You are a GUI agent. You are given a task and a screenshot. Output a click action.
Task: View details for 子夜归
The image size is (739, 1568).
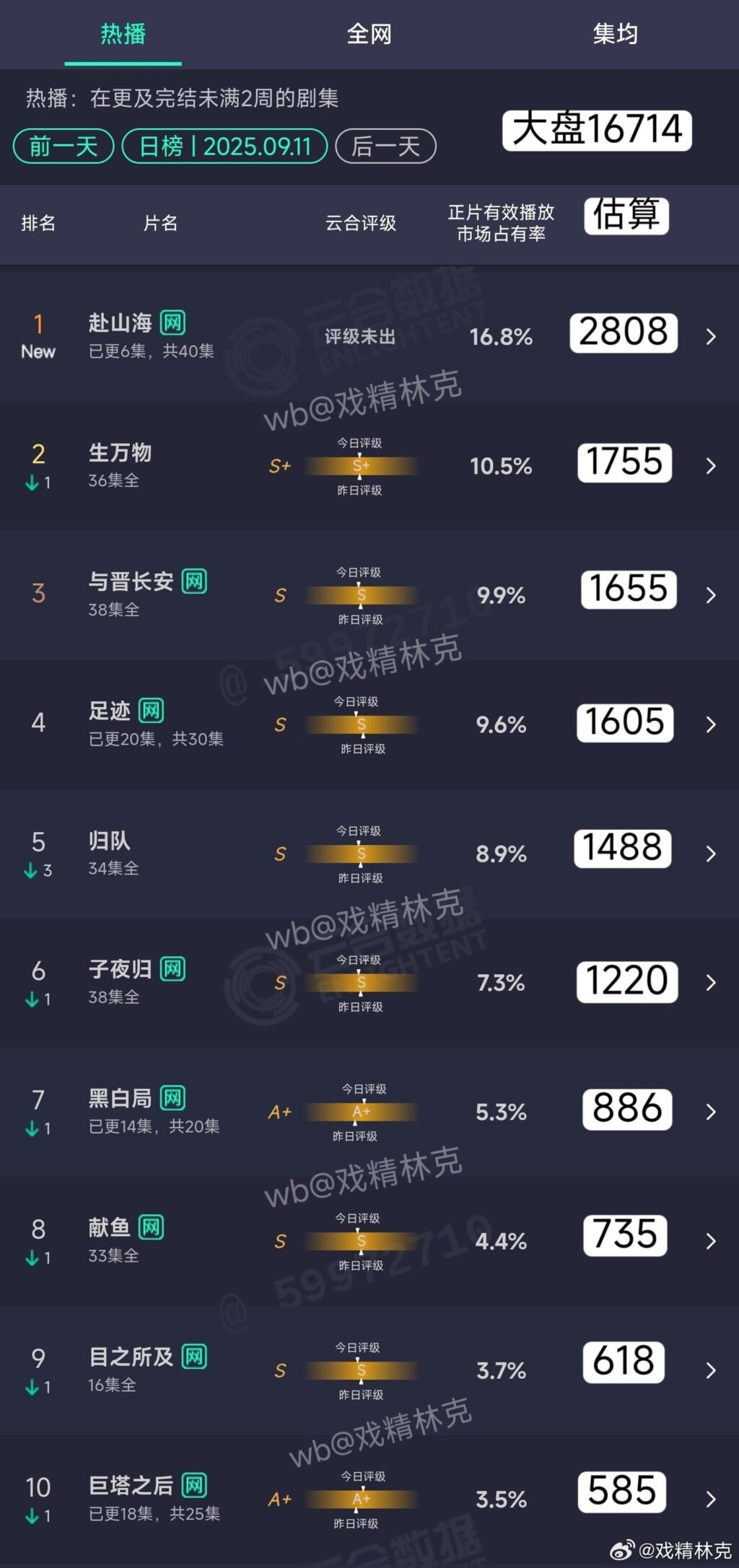click(x=710, y=983)
